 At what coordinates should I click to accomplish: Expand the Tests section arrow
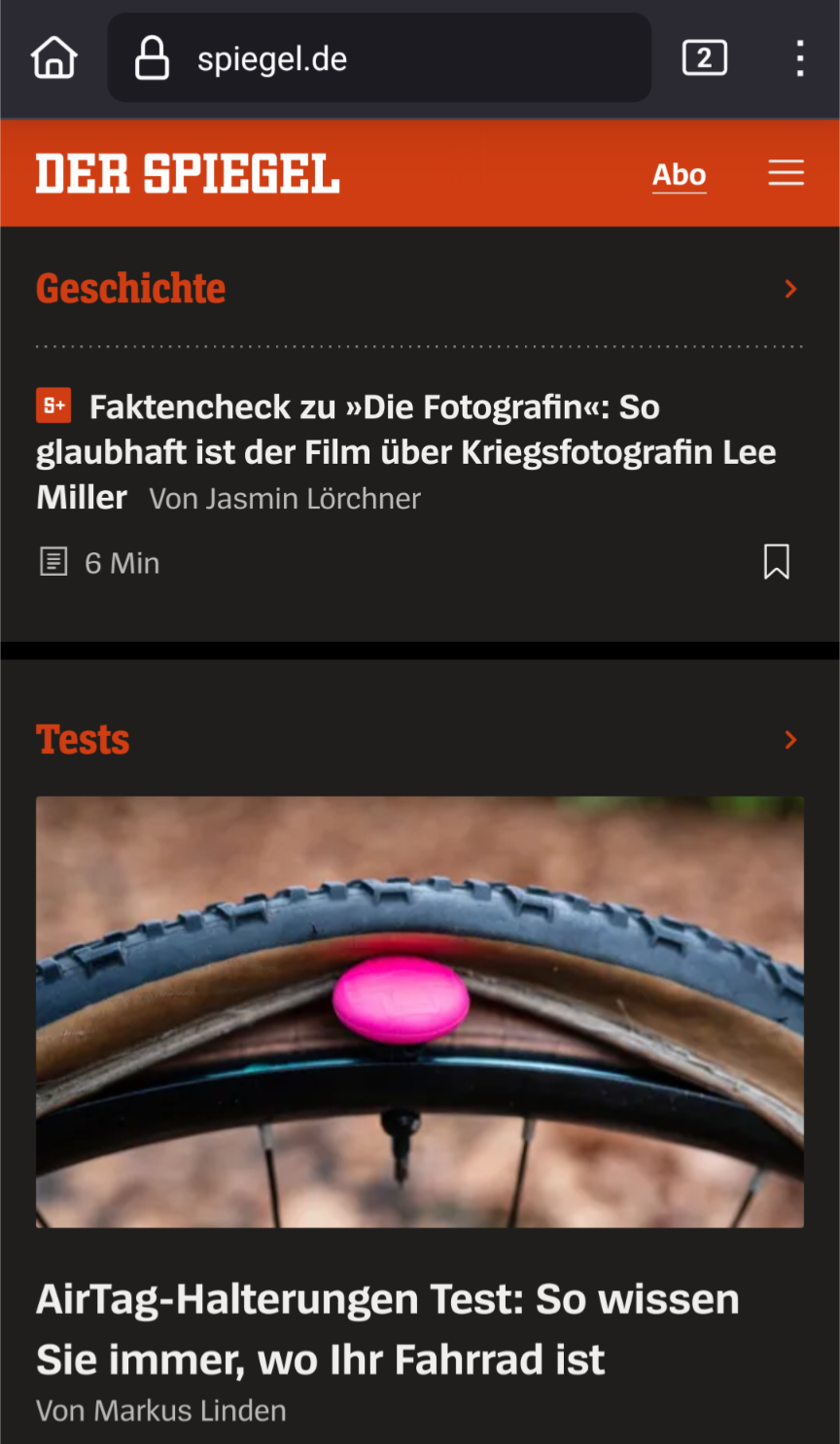[790, 740]
